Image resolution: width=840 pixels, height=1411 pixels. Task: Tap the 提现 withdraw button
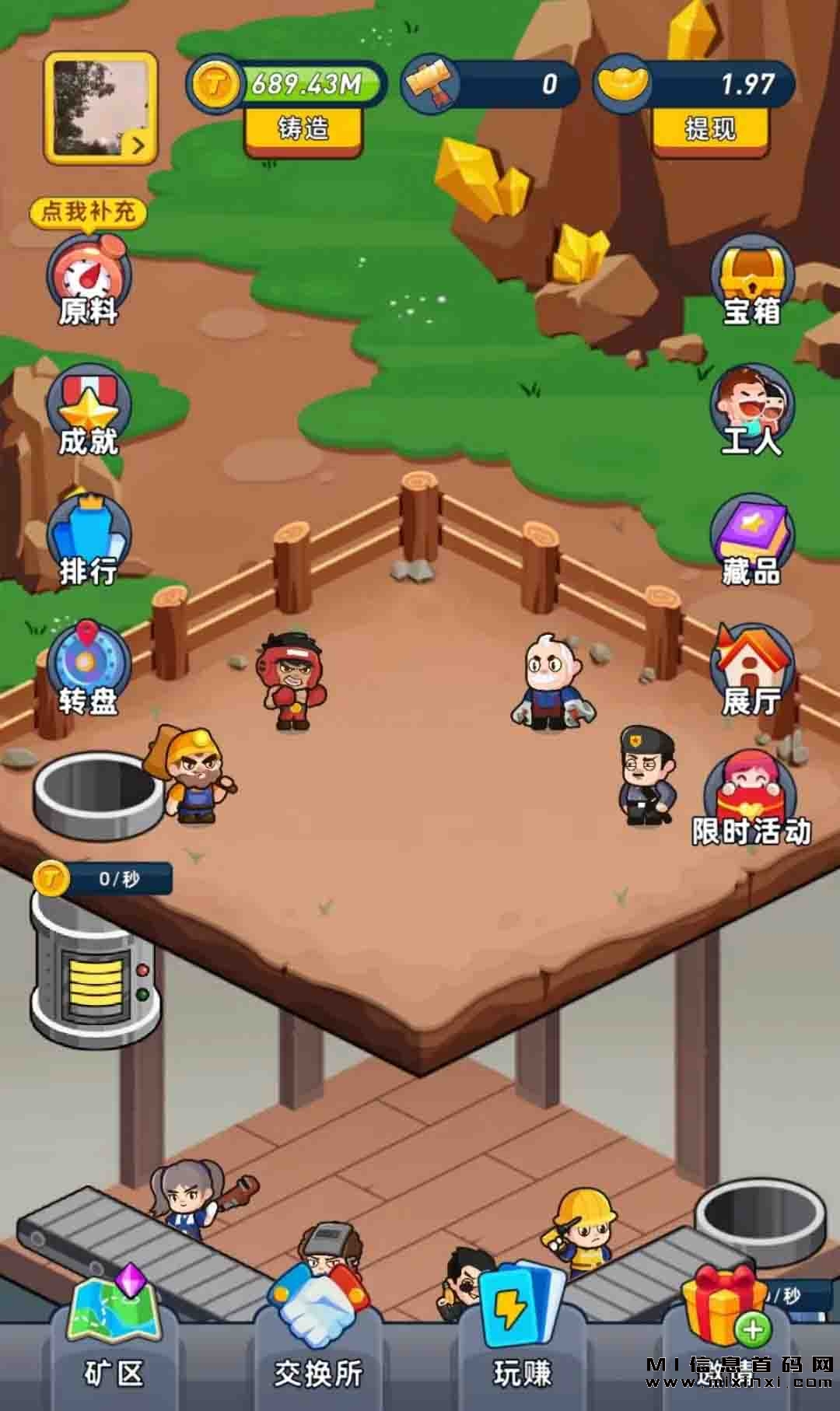709,129
